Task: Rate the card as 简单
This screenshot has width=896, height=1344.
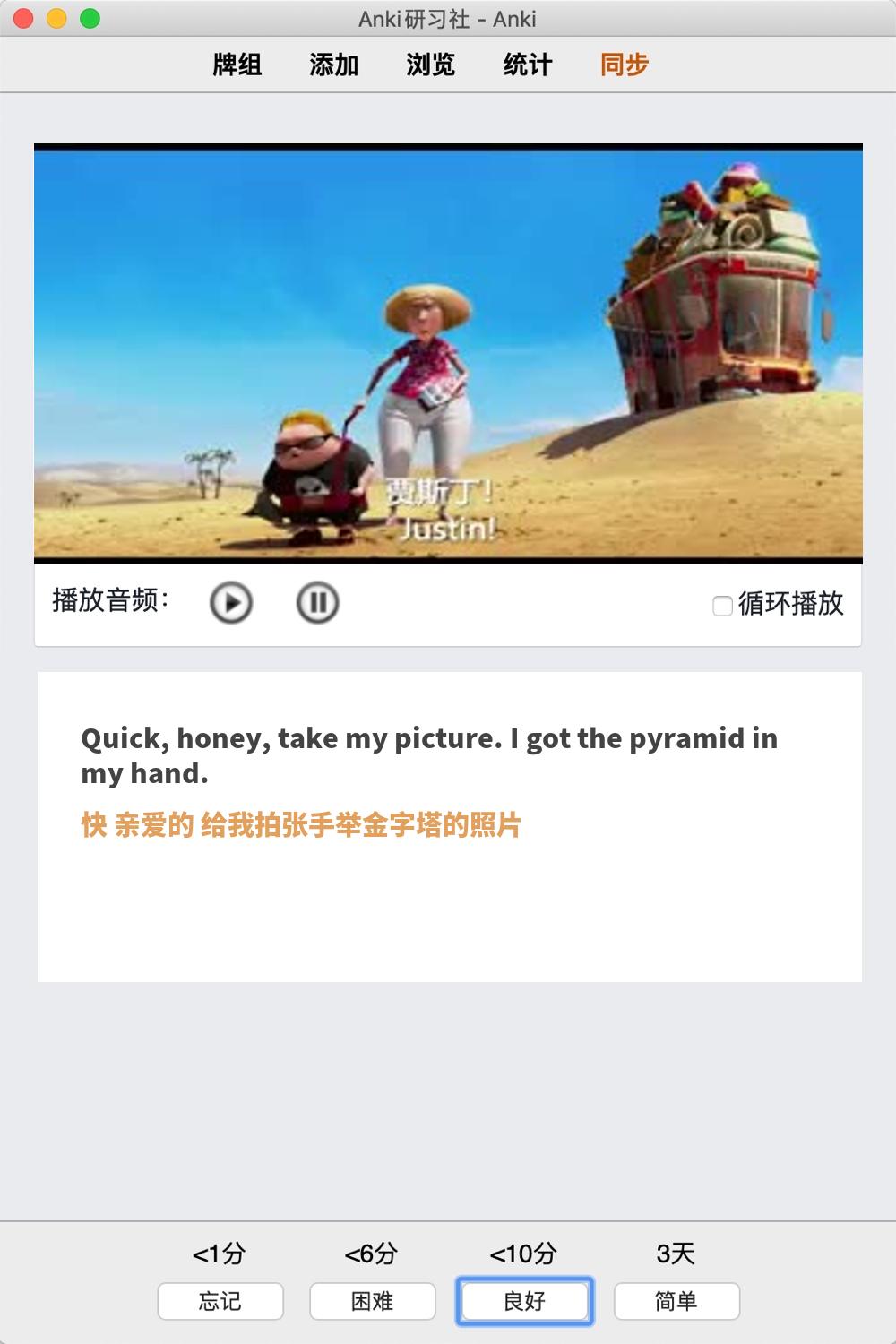Action: [676, 1301]
